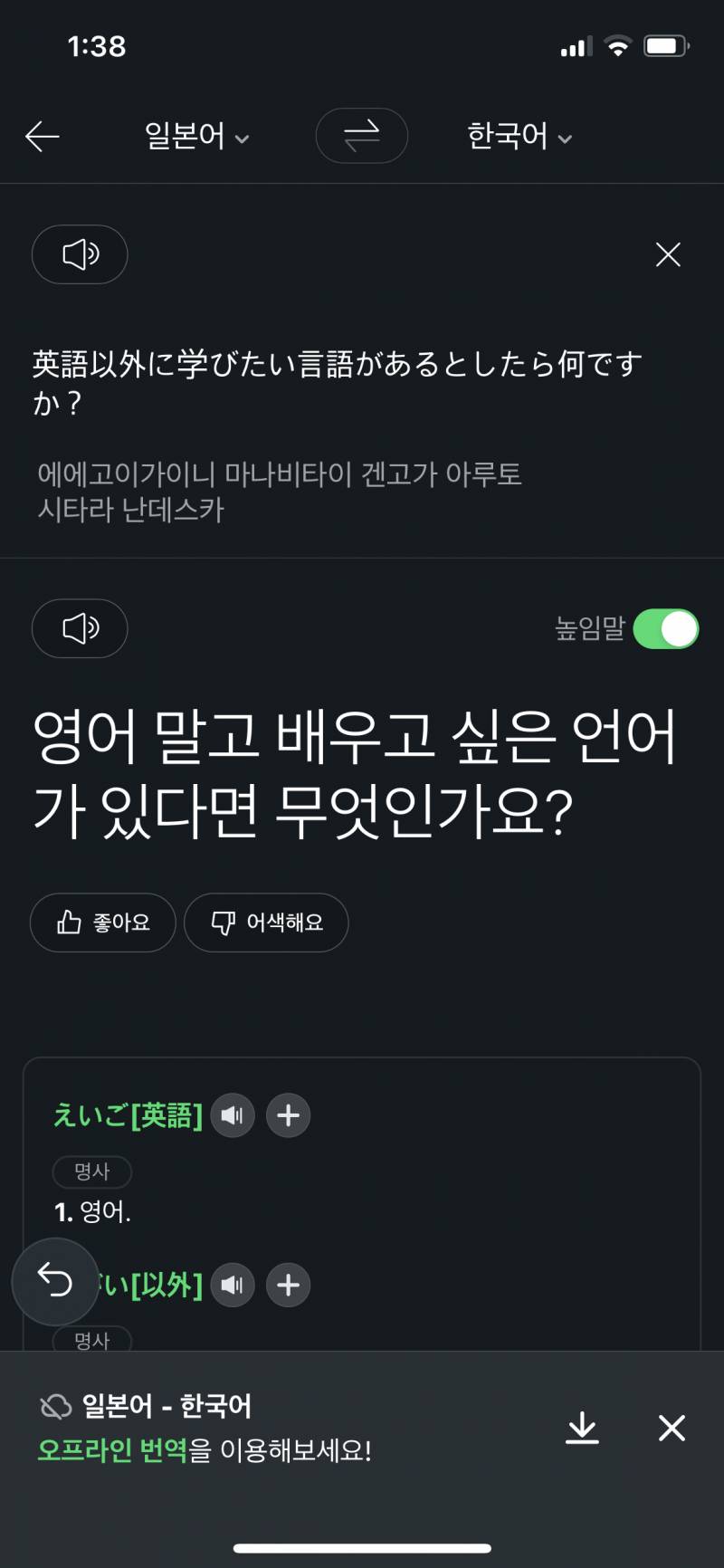Tap the undo arrow floating button
724x1568 pixels.
tap(56, 1281)
